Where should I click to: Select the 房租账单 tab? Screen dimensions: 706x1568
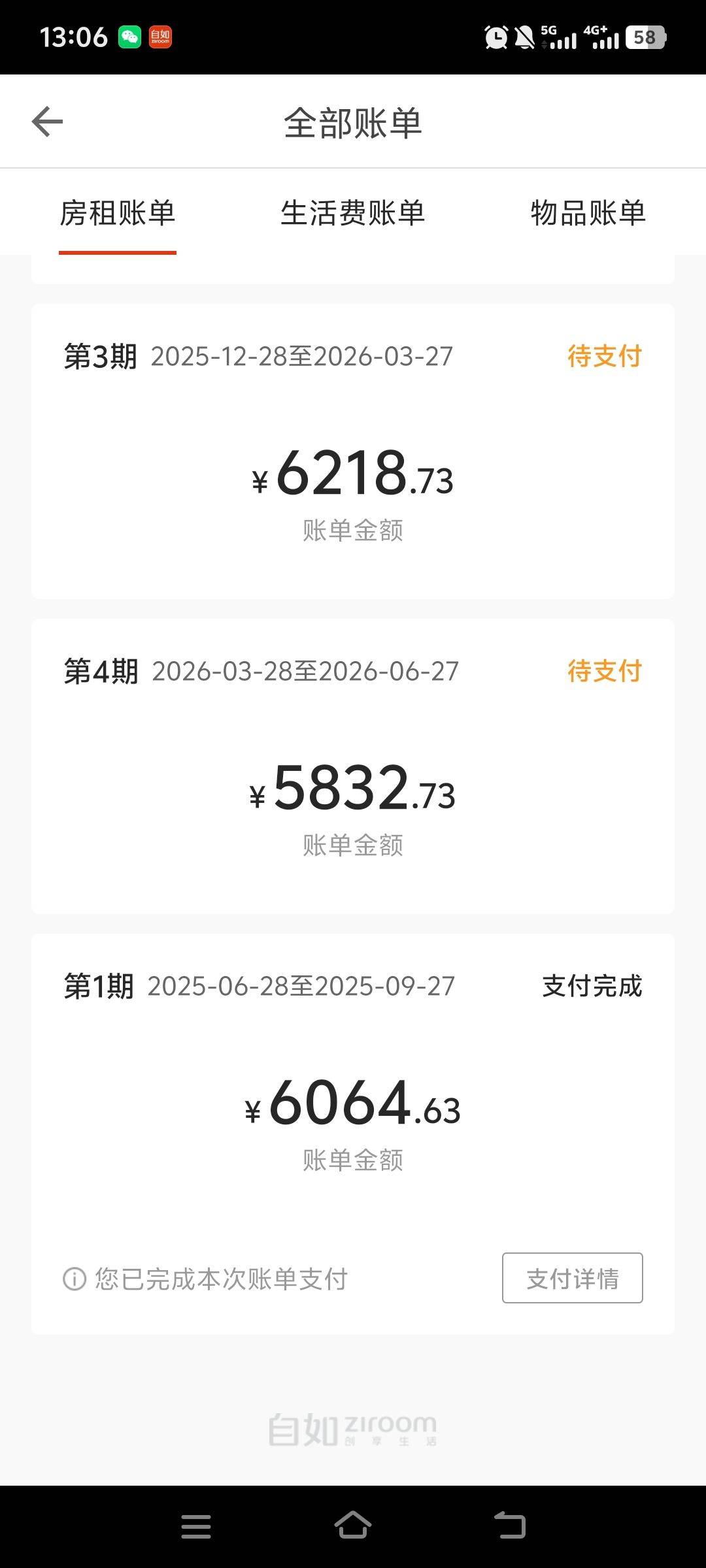(118, 213)
